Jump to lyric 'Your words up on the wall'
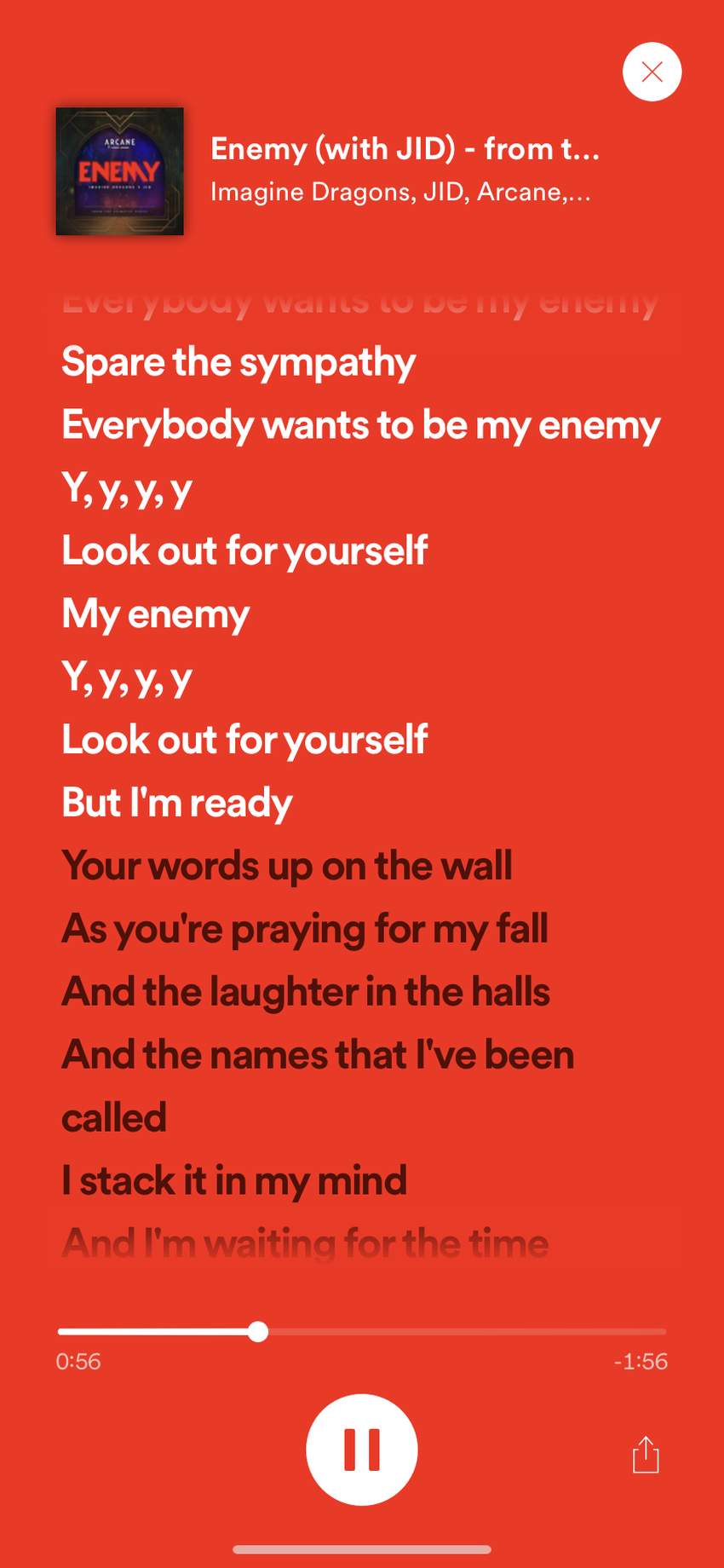724x1568 pixels. [x=287, y=866]
